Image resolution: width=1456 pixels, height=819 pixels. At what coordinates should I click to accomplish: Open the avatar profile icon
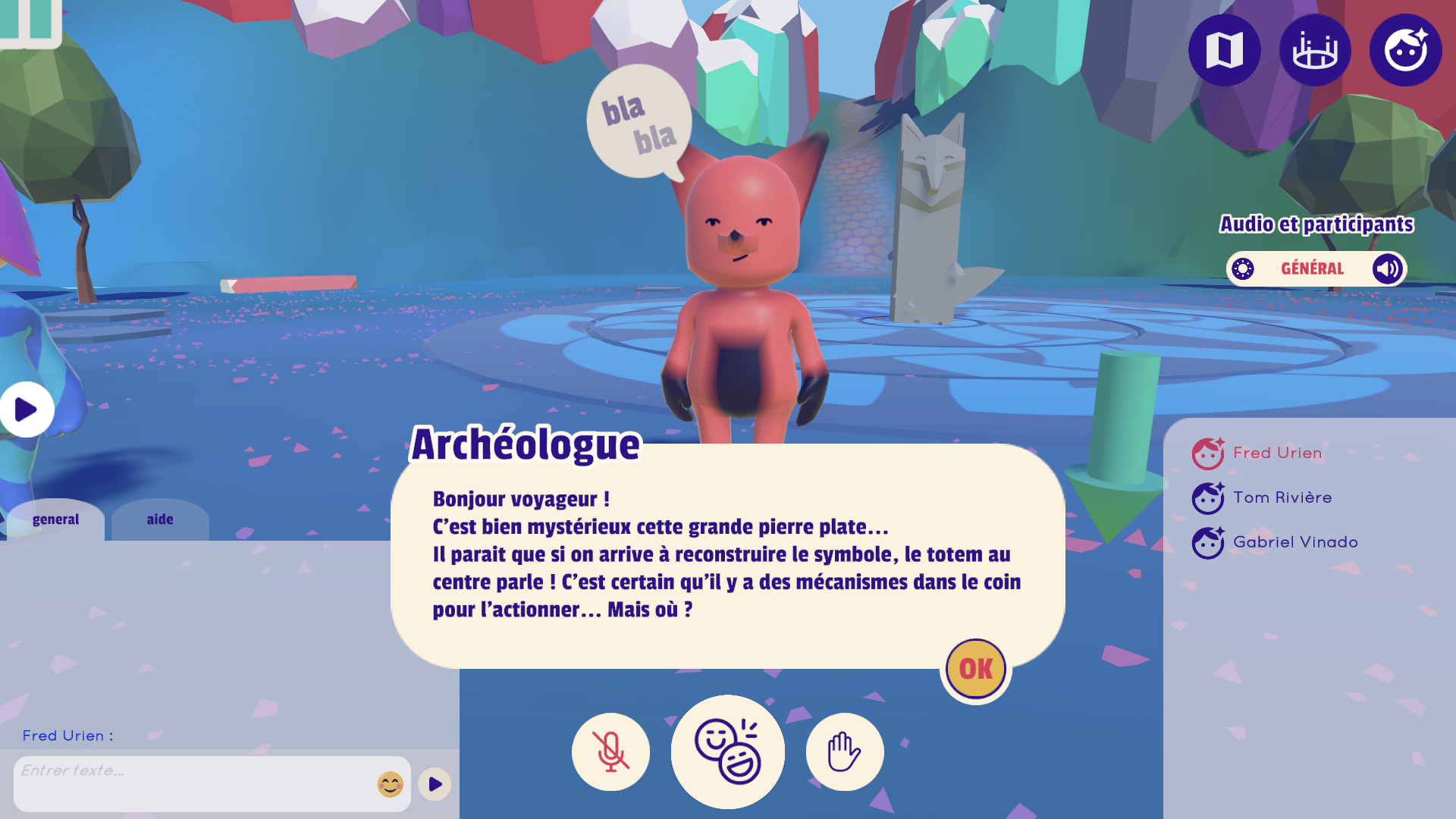tap(1405, 50)
